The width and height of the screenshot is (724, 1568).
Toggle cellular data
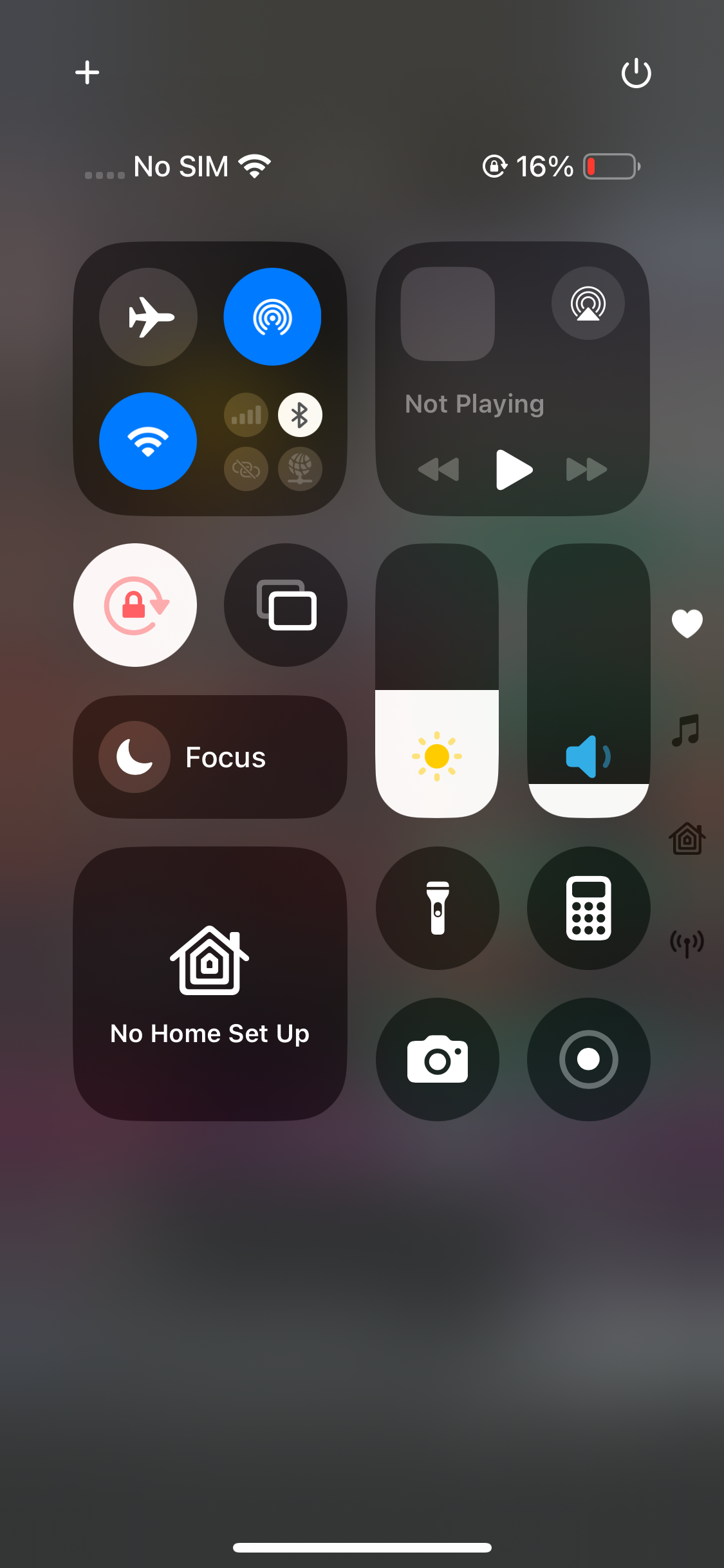pyautogui.click(x=246, y=415)
